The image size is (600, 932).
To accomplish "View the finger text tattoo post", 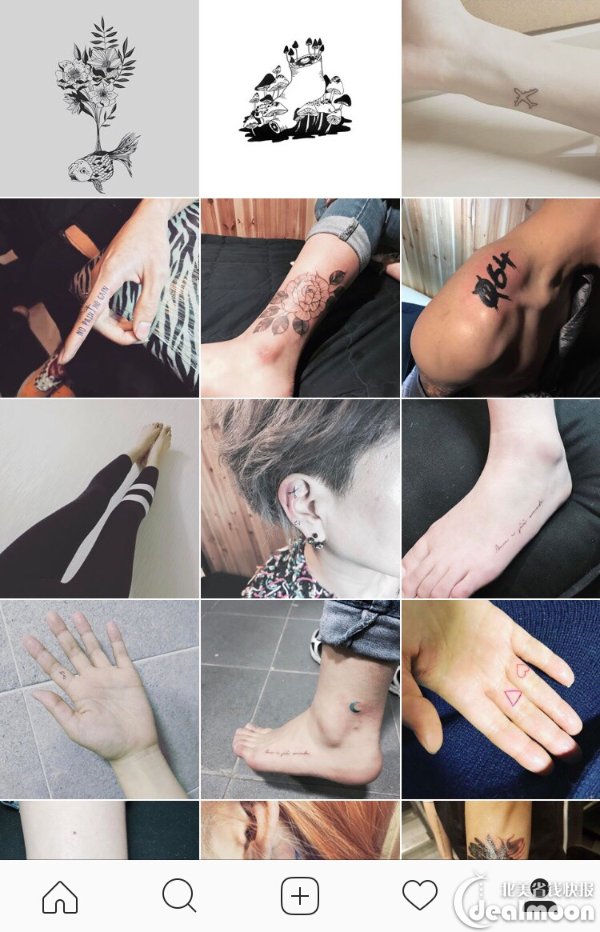I will pos(99,297).
